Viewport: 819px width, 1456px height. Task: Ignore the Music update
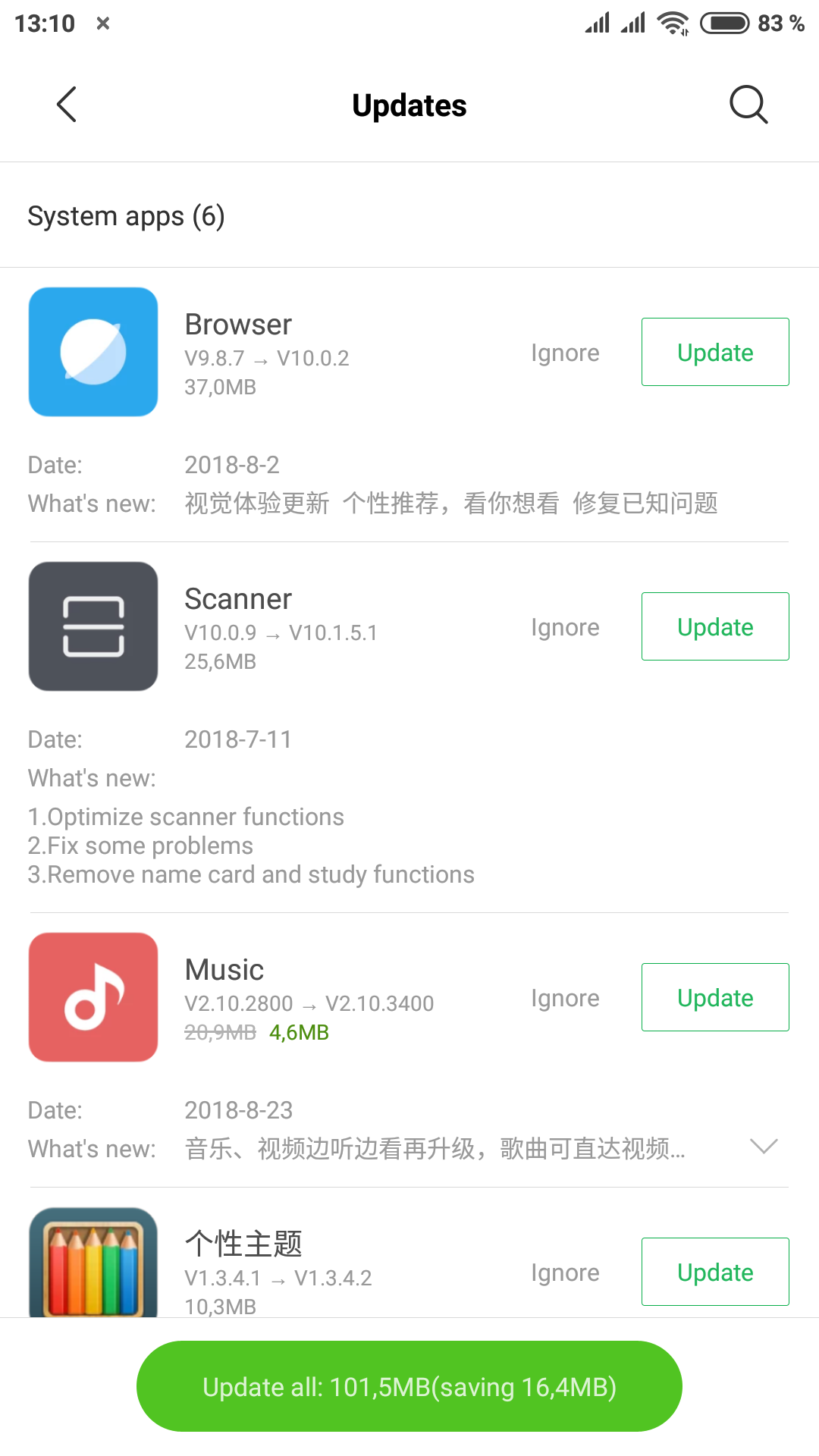[x=565, y=998]
